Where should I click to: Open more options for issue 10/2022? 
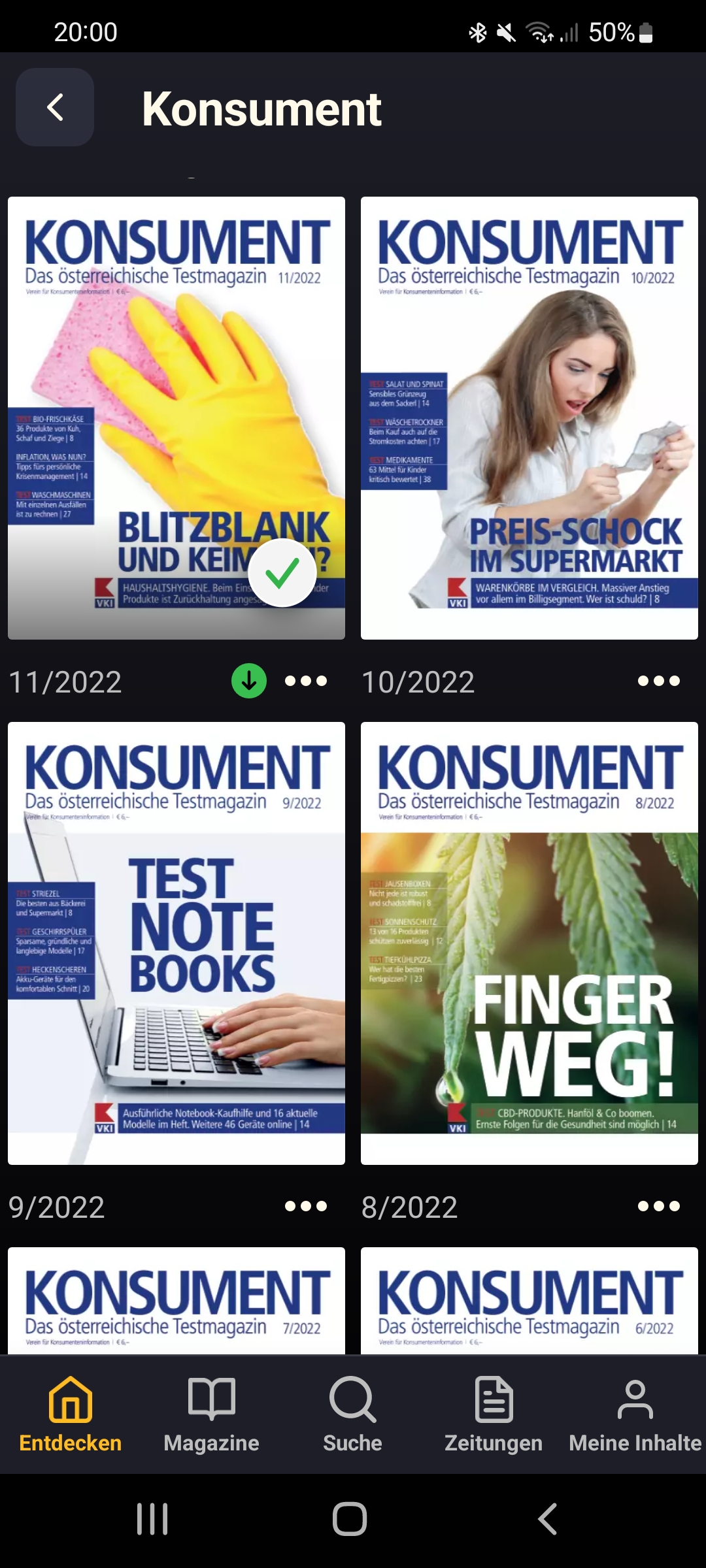point(659,681)
